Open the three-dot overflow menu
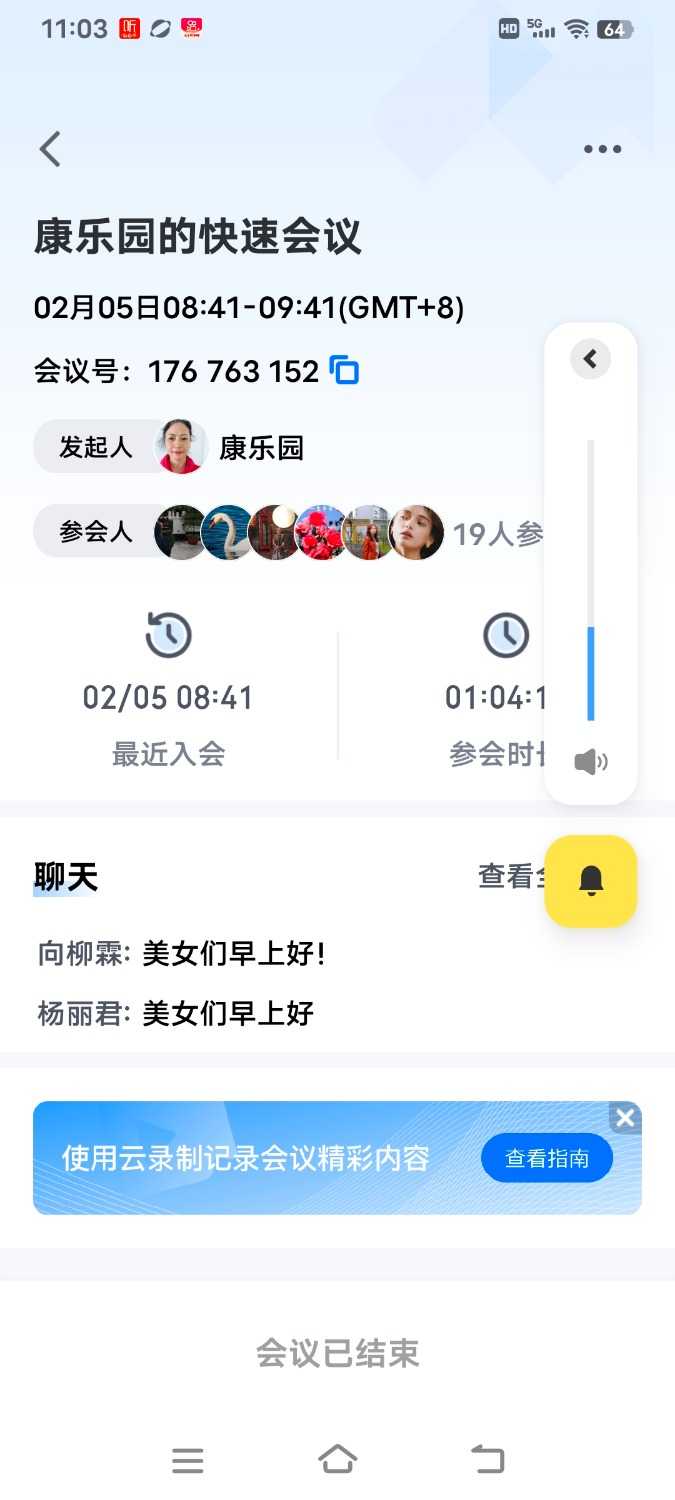Viewport: 675px width, 1500px height. tap(602, 150)
